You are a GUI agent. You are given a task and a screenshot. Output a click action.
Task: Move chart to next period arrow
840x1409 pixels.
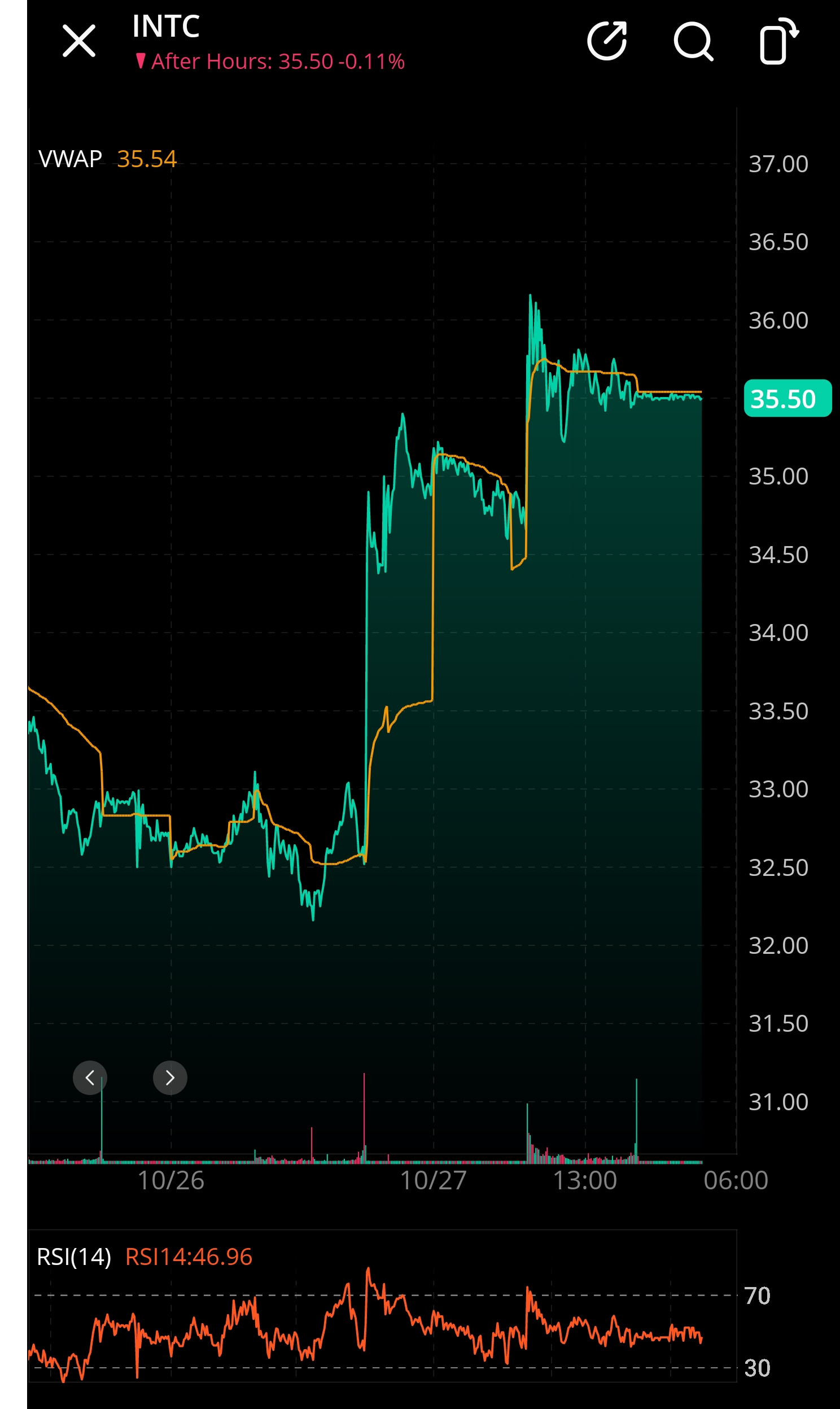[170, 1078]
